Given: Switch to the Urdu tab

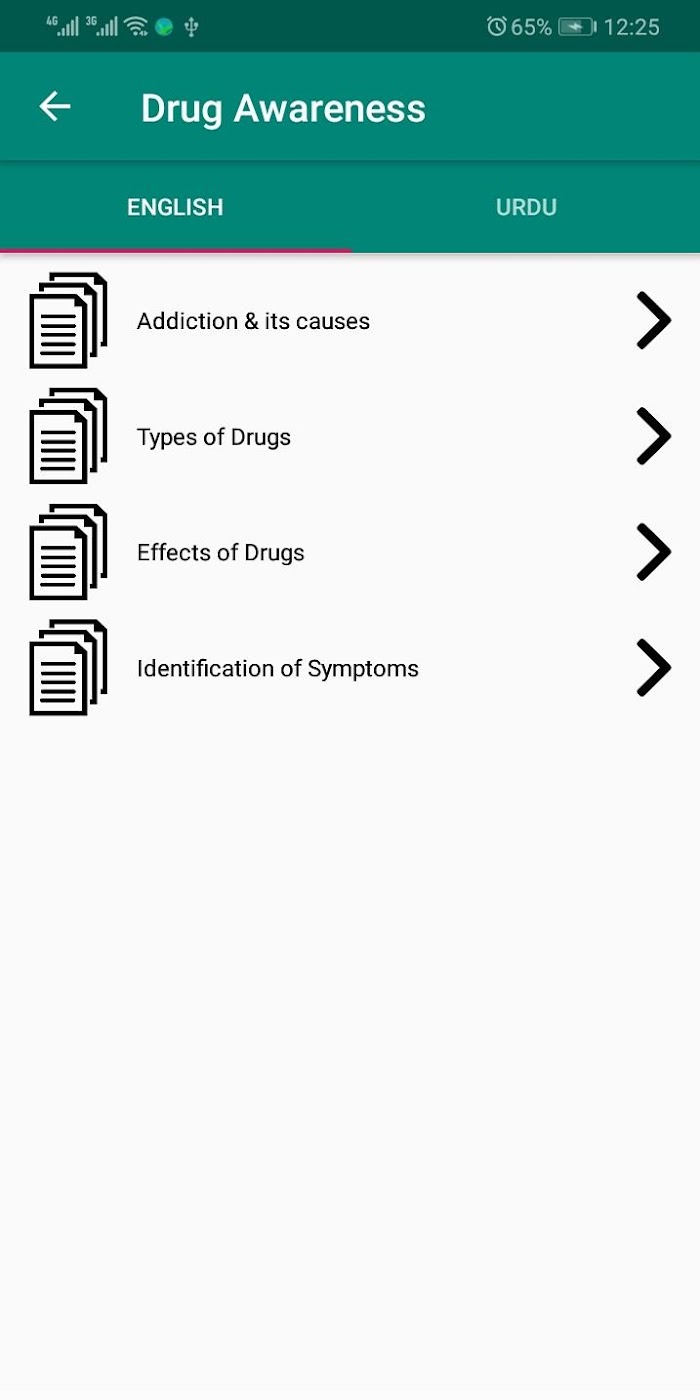Looking at the screenshot, I should click(x=526, y=207).
